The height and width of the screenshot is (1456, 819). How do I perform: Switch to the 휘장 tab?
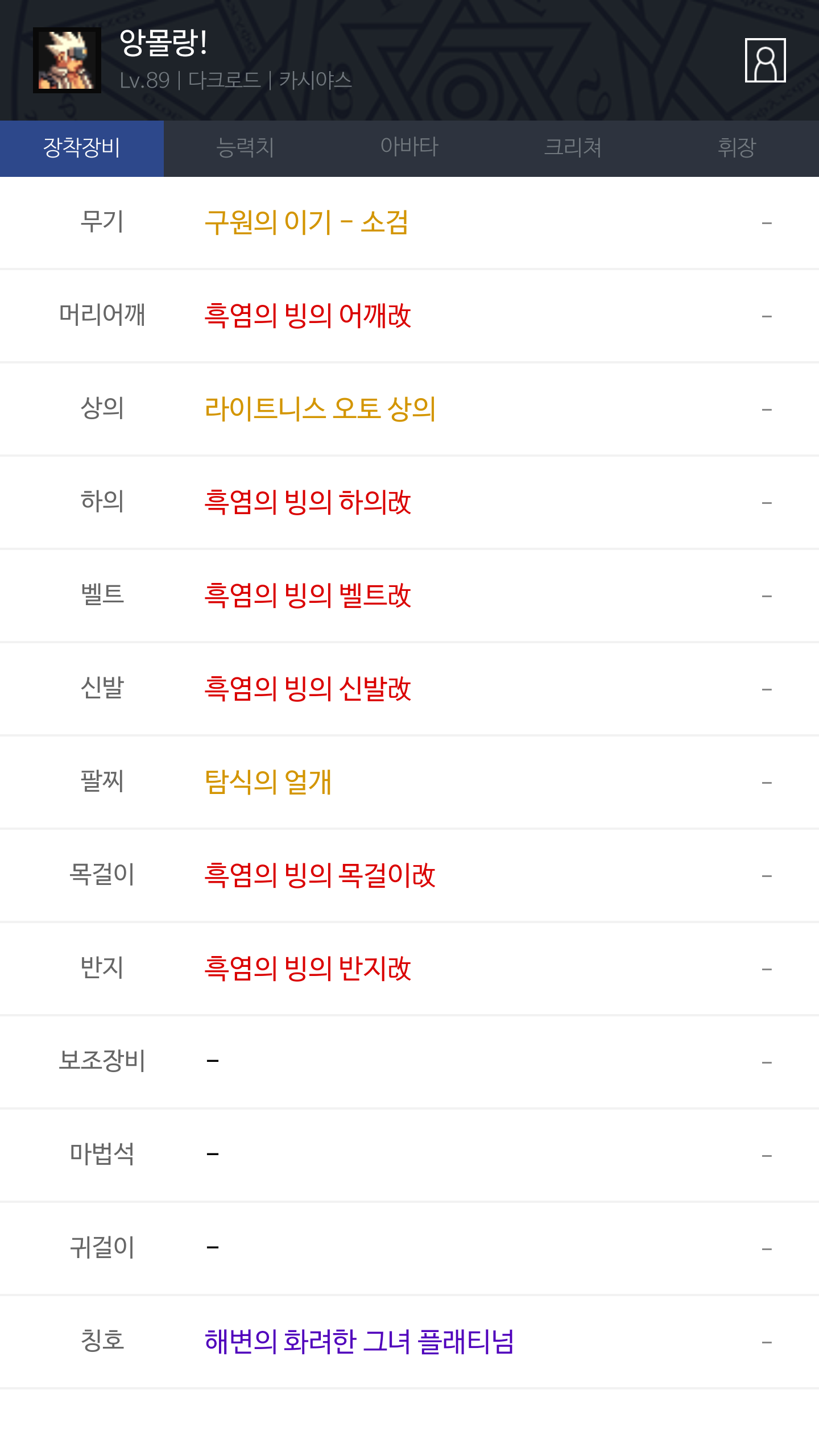pos(737,148)
